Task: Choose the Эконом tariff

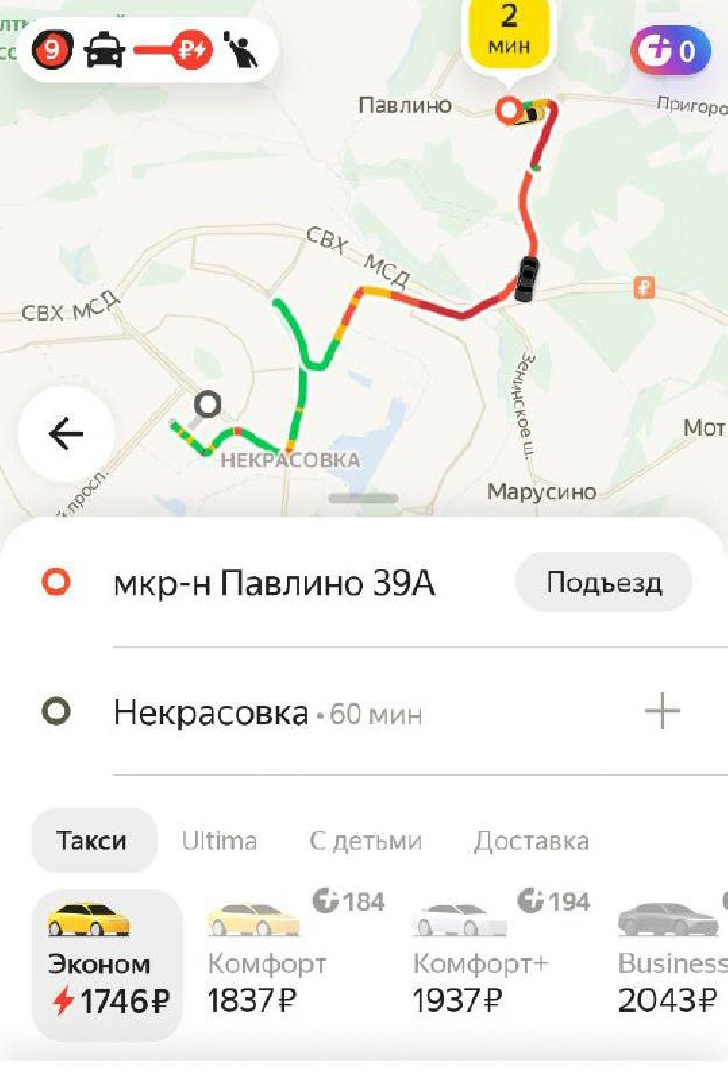Action: (107, 964)
